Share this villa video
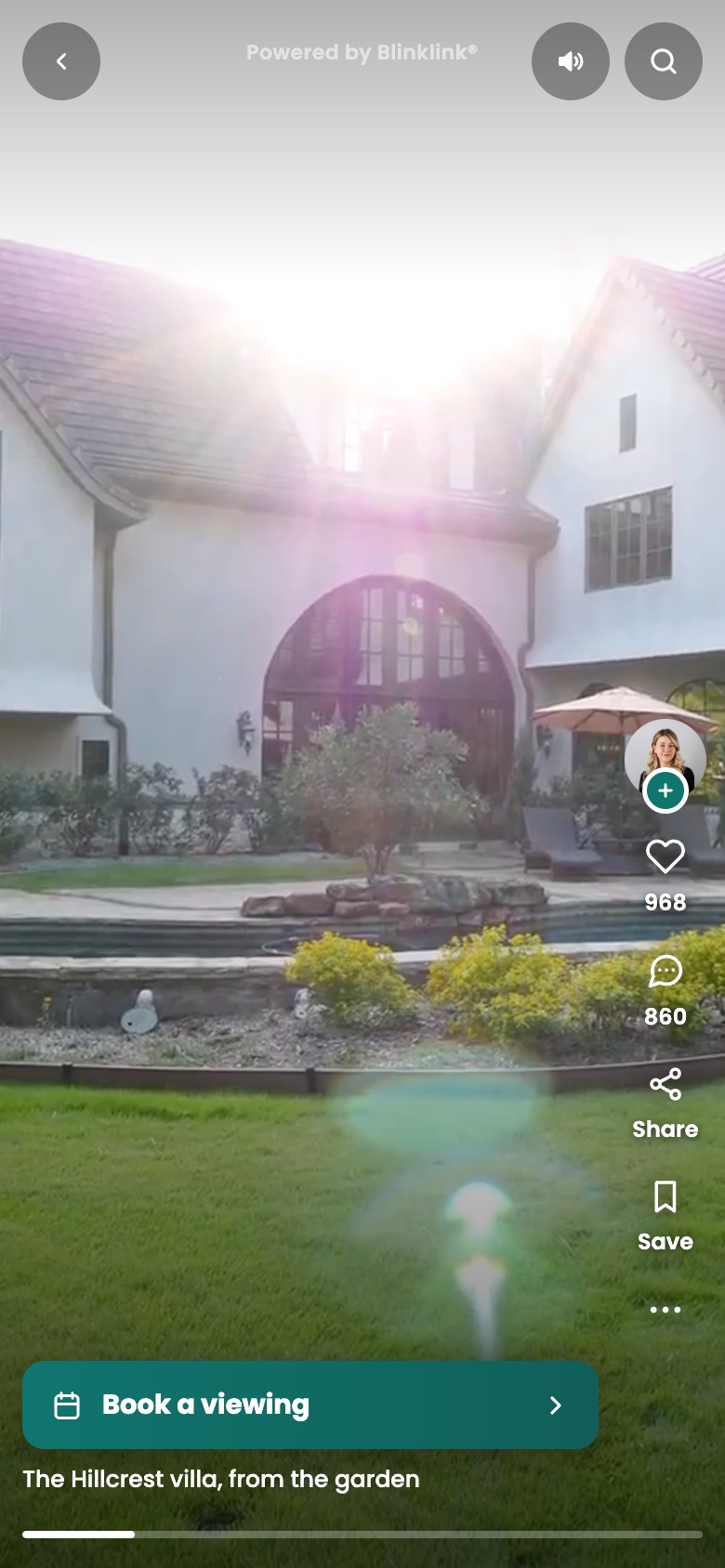Screen dimensions: 725x1568 click(666, 1084)
